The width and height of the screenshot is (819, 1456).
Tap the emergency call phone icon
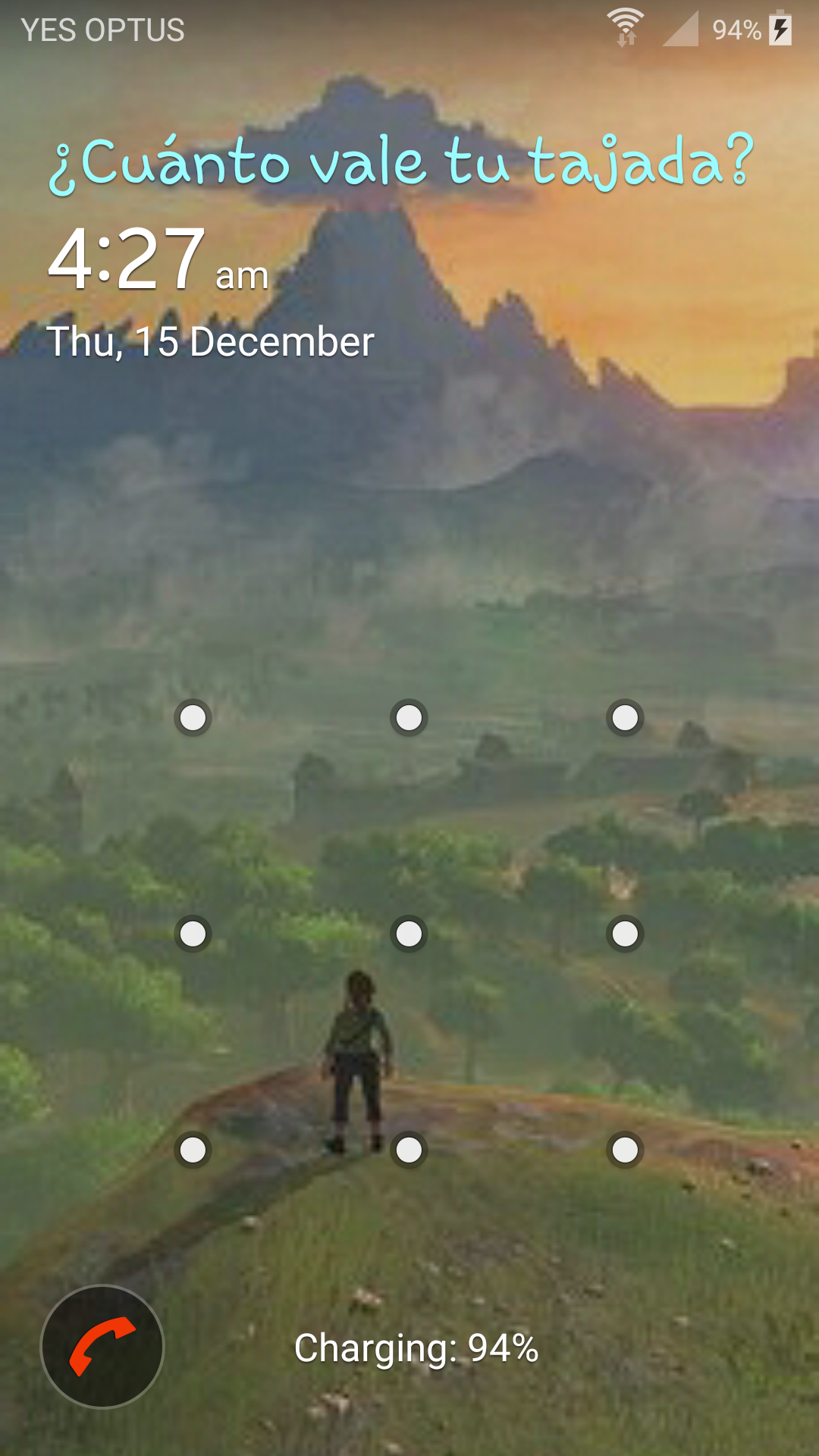pyautogui.click(x=102, y=1346)
